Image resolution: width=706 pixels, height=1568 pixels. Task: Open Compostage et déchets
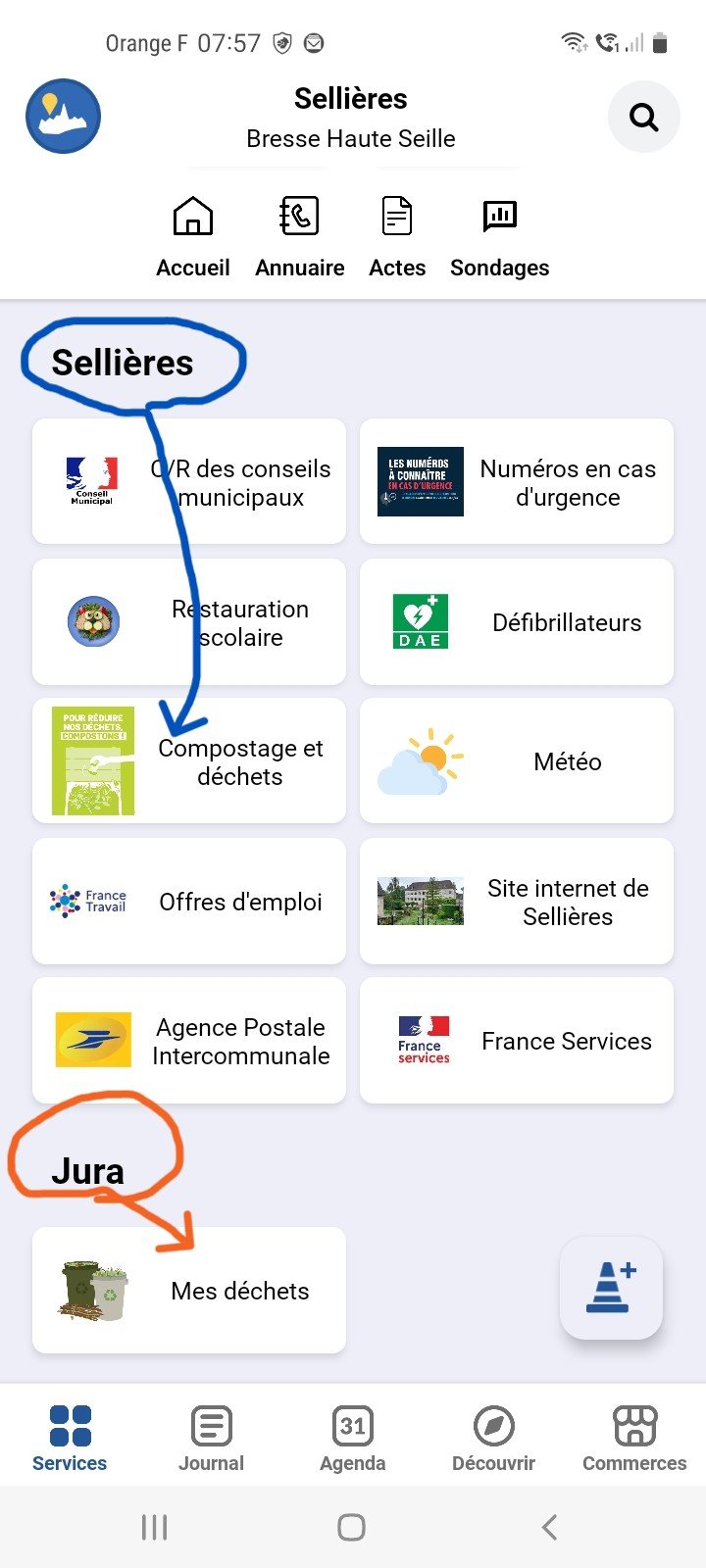coord(189,761)
